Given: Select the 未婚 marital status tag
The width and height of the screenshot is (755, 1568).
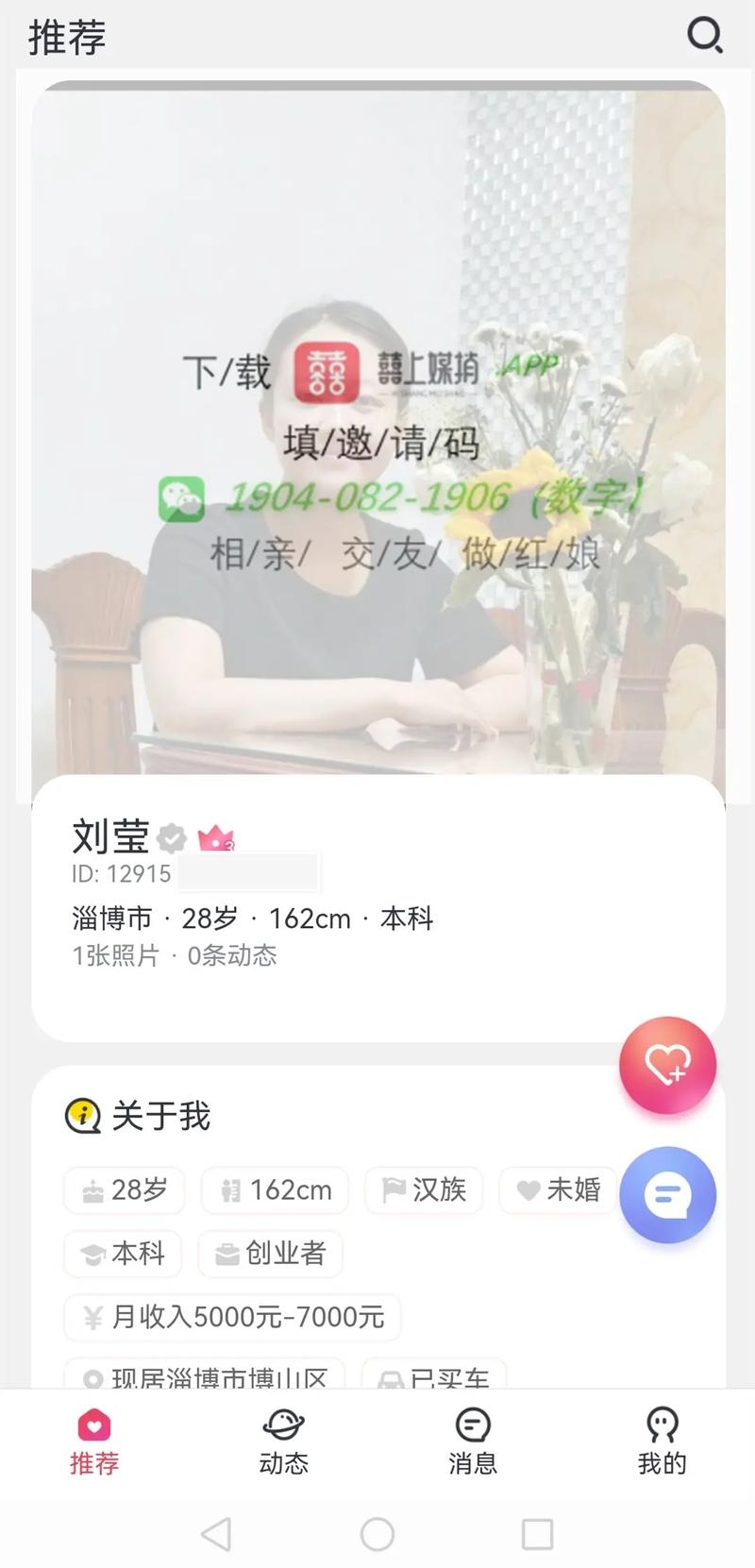Looking at the screenshot, I should point(558,1190).
